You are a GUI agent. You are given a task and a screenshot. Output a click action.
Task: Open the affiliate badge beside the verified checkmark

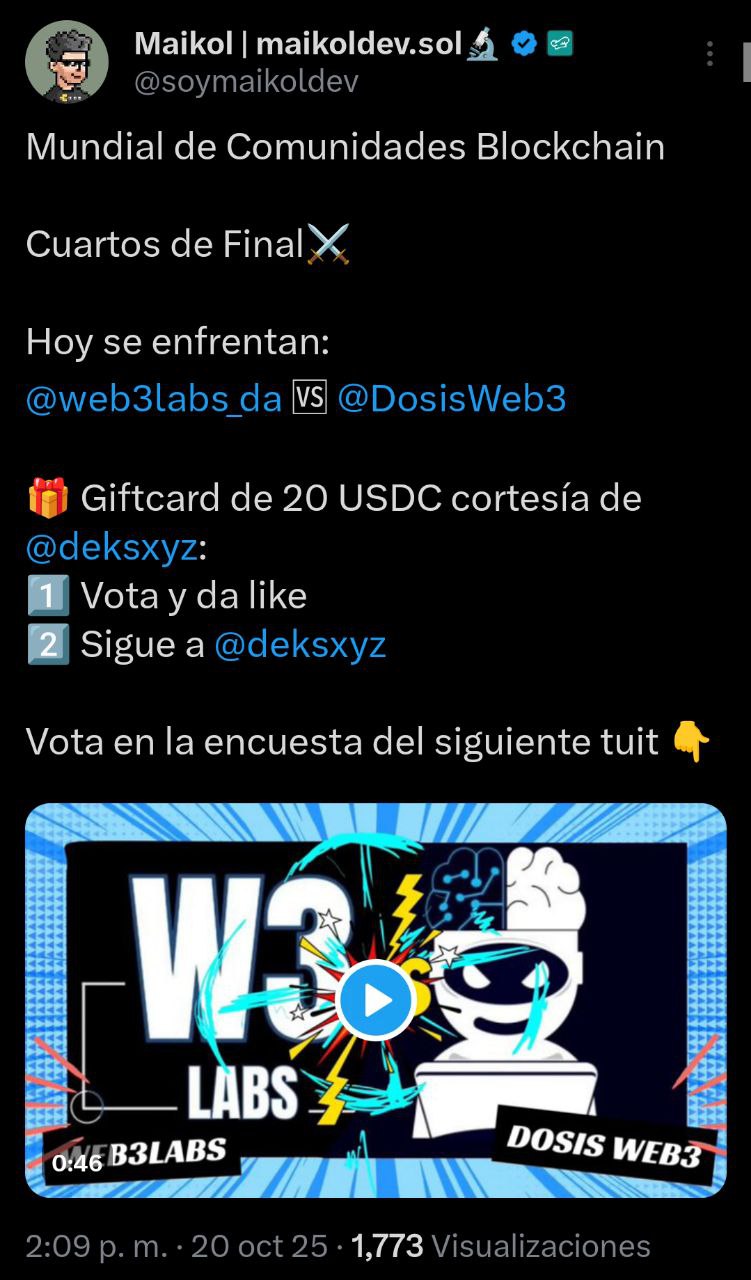coord(560,44)
